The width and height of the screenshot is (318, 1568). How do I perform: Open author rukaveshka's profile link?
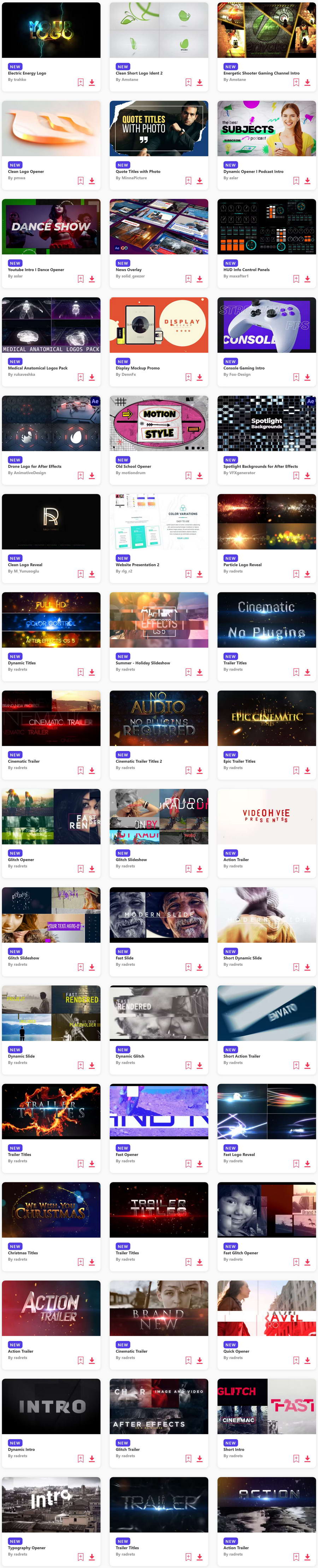tap(21, 374)
